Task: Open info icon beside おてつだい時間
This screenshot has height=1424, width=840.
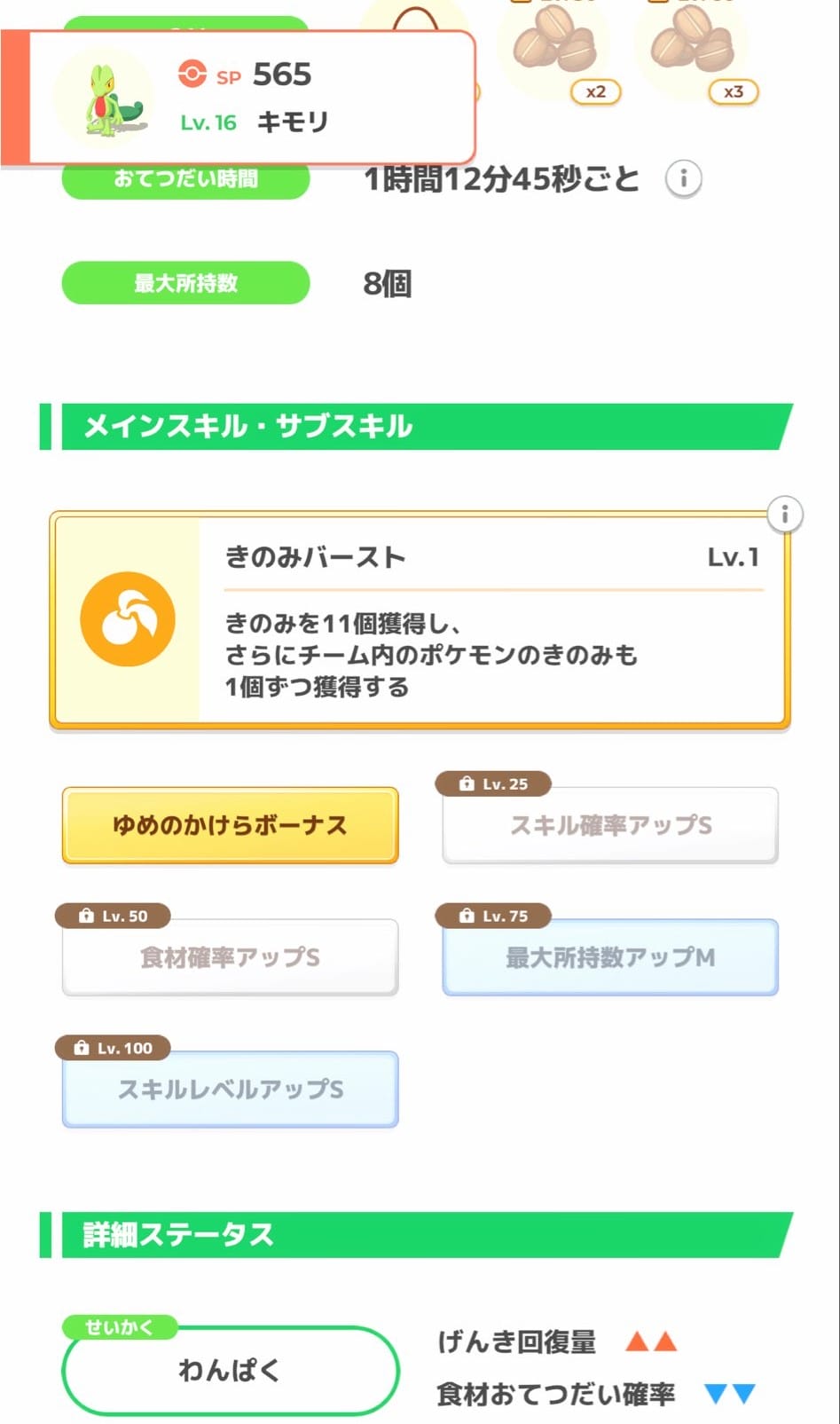Action: [x=683, y=179]
